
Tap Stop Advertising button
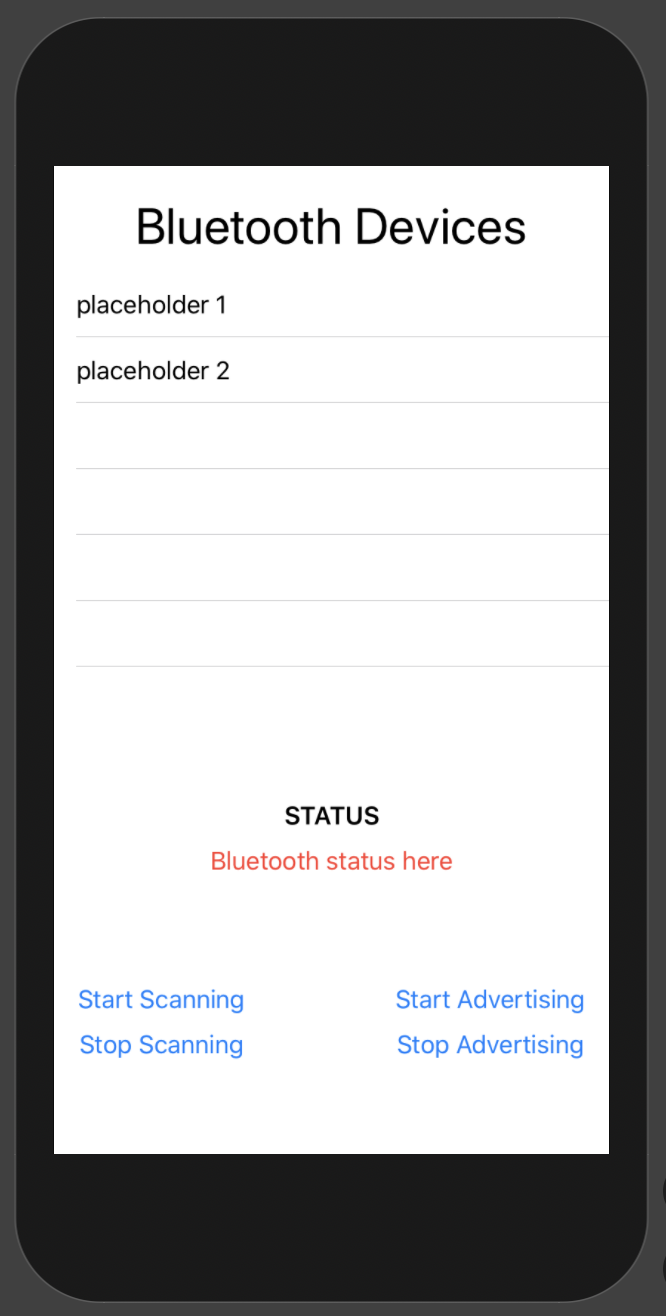tap(489, 1044)
